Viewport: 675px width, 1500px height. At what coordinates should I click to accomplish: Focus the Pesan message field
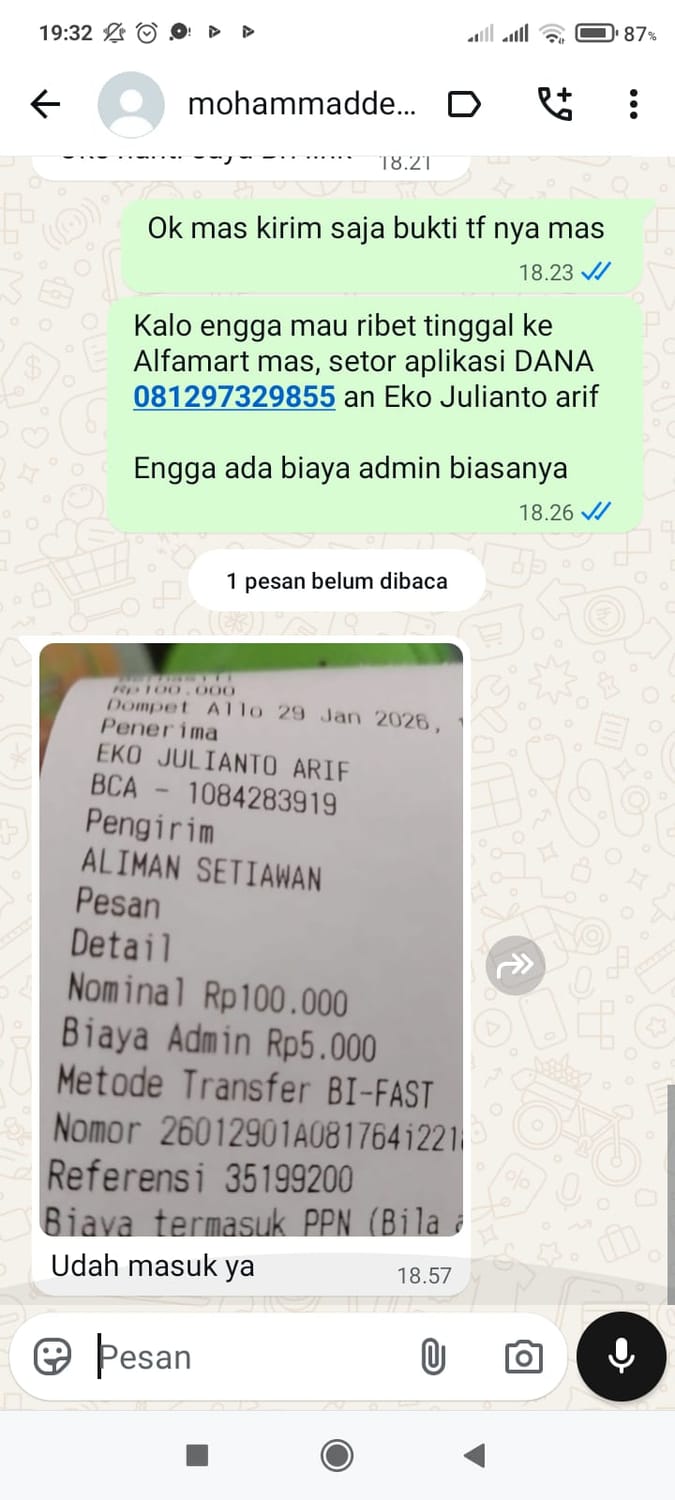250,1357
